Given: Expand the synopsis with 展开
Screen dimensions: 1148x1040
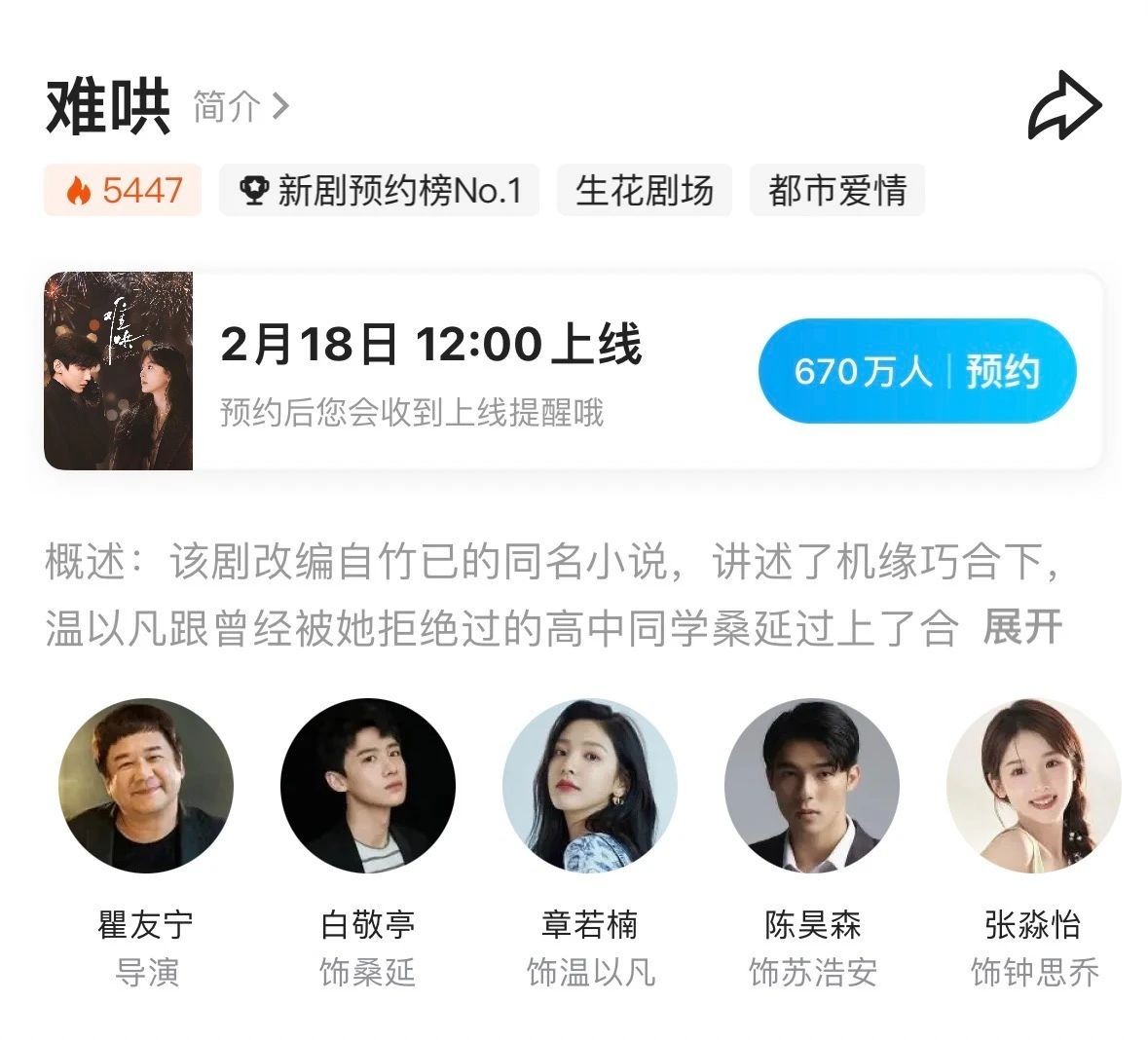Looking at the screenshot, I should pos(1021,626).
